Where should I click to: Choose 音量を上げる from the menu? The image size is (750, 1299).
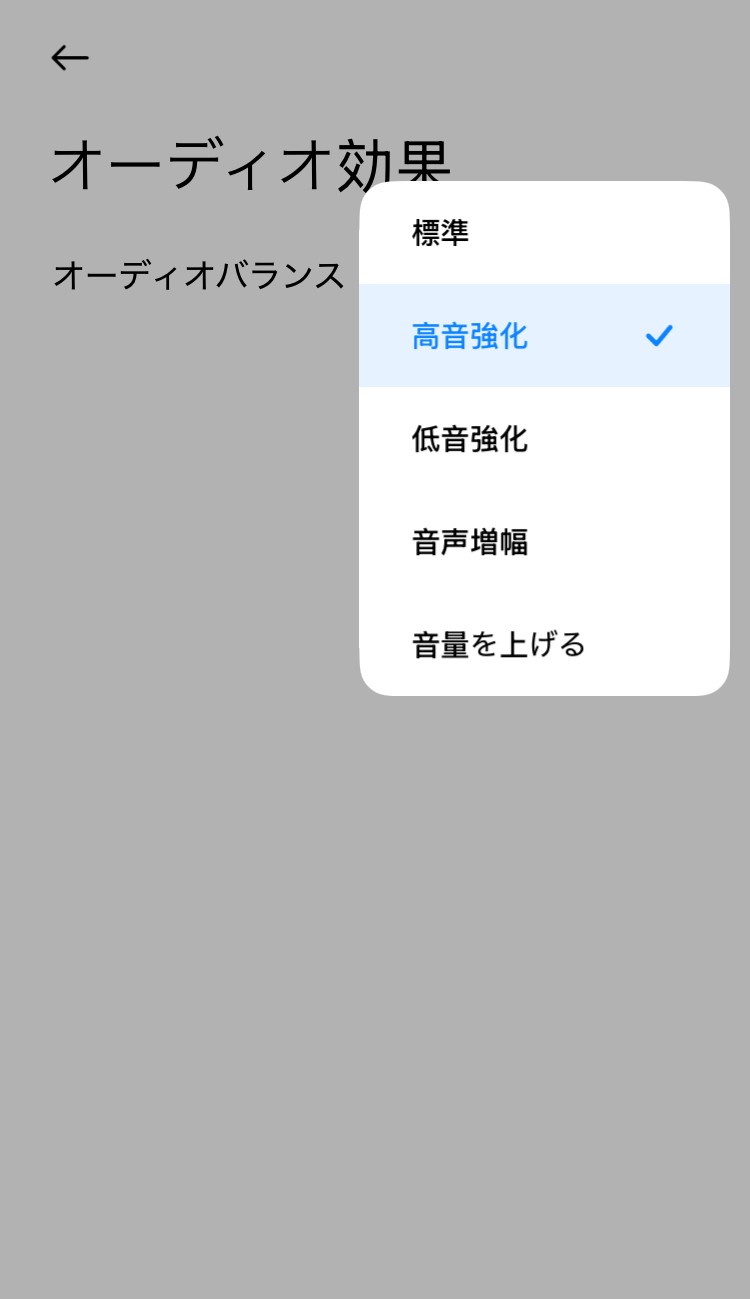(543, 644)
